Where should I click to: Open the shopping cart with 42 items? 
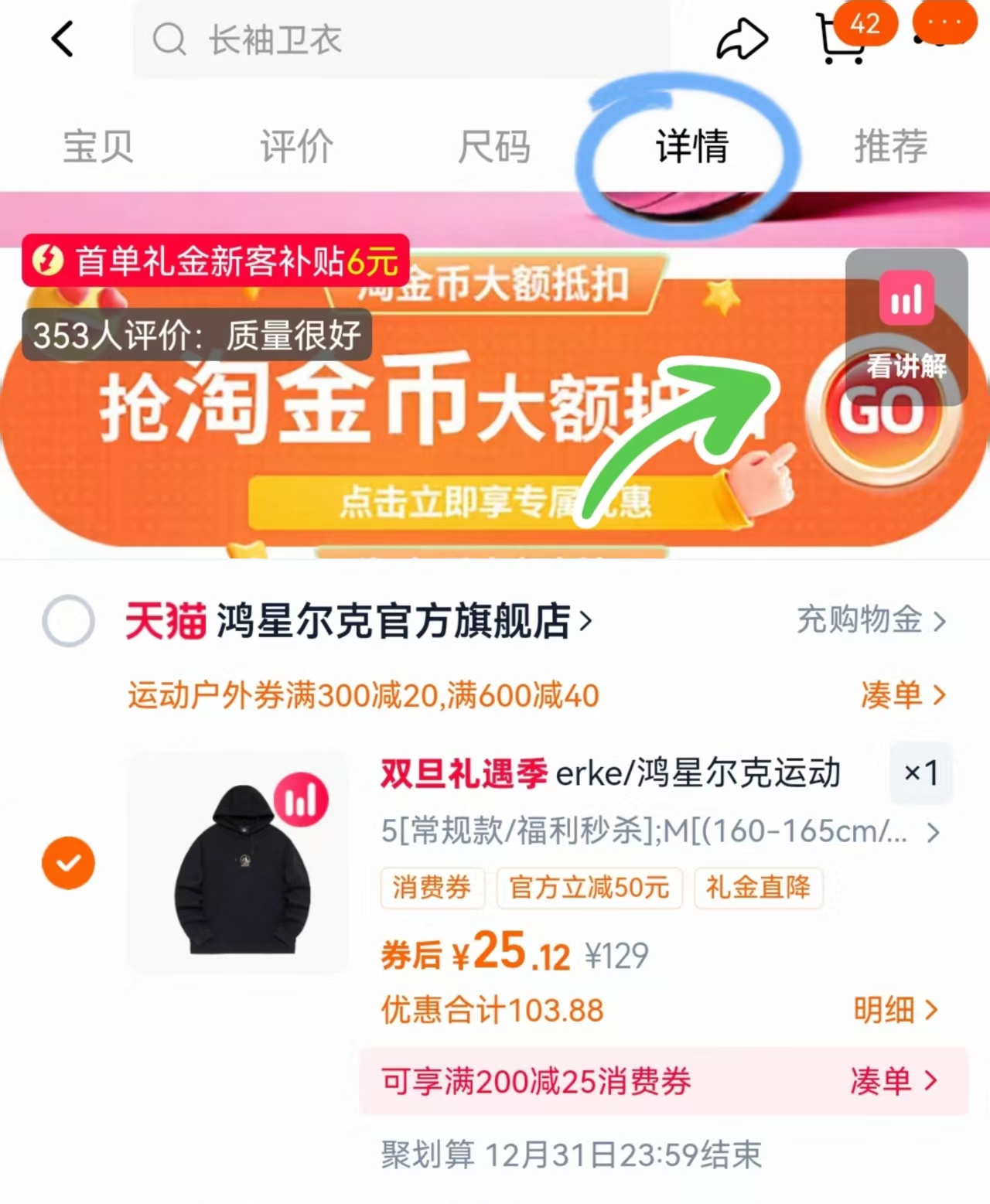pos(843,40)
